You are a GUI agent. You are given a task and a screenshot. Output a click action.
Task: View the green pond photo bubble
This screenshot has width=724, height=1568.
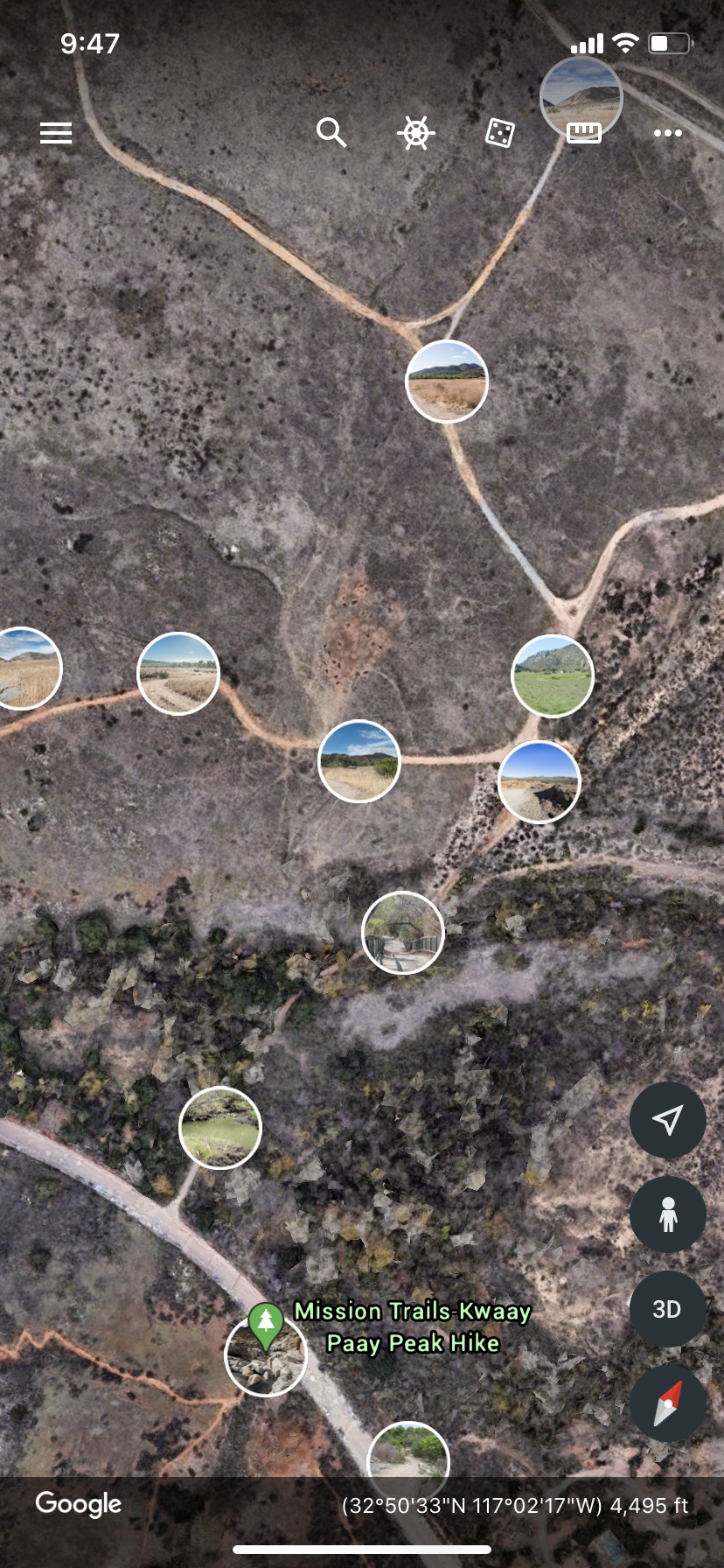(220, 1128)
